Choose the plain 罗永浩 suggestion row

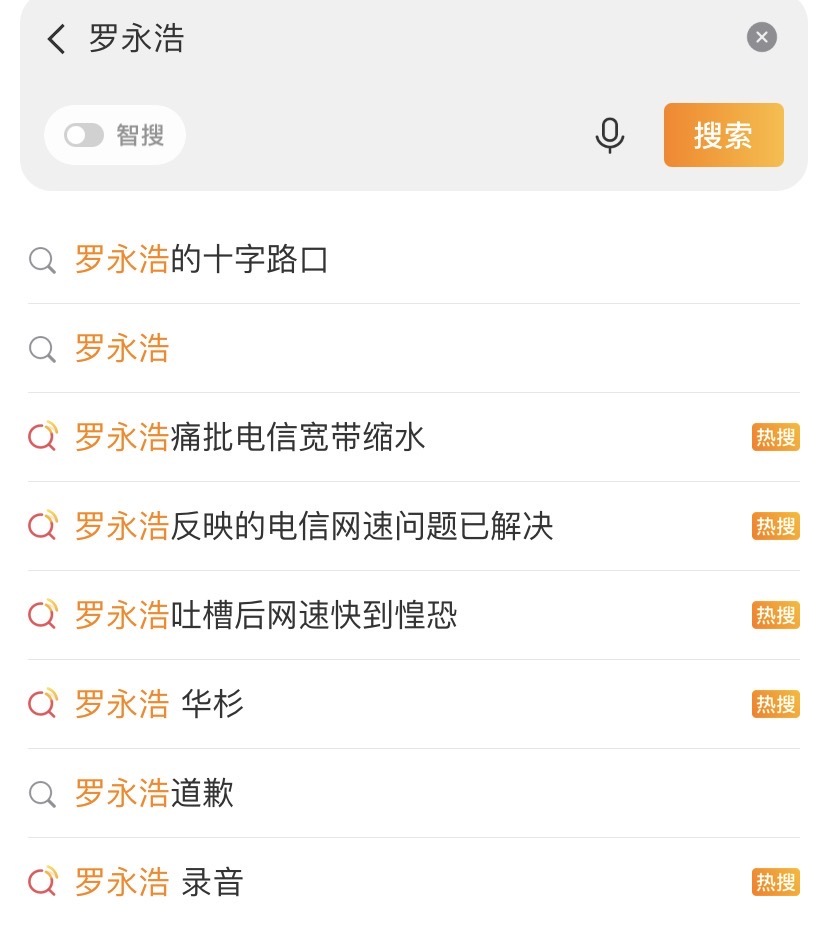click(x=122, y=349)
